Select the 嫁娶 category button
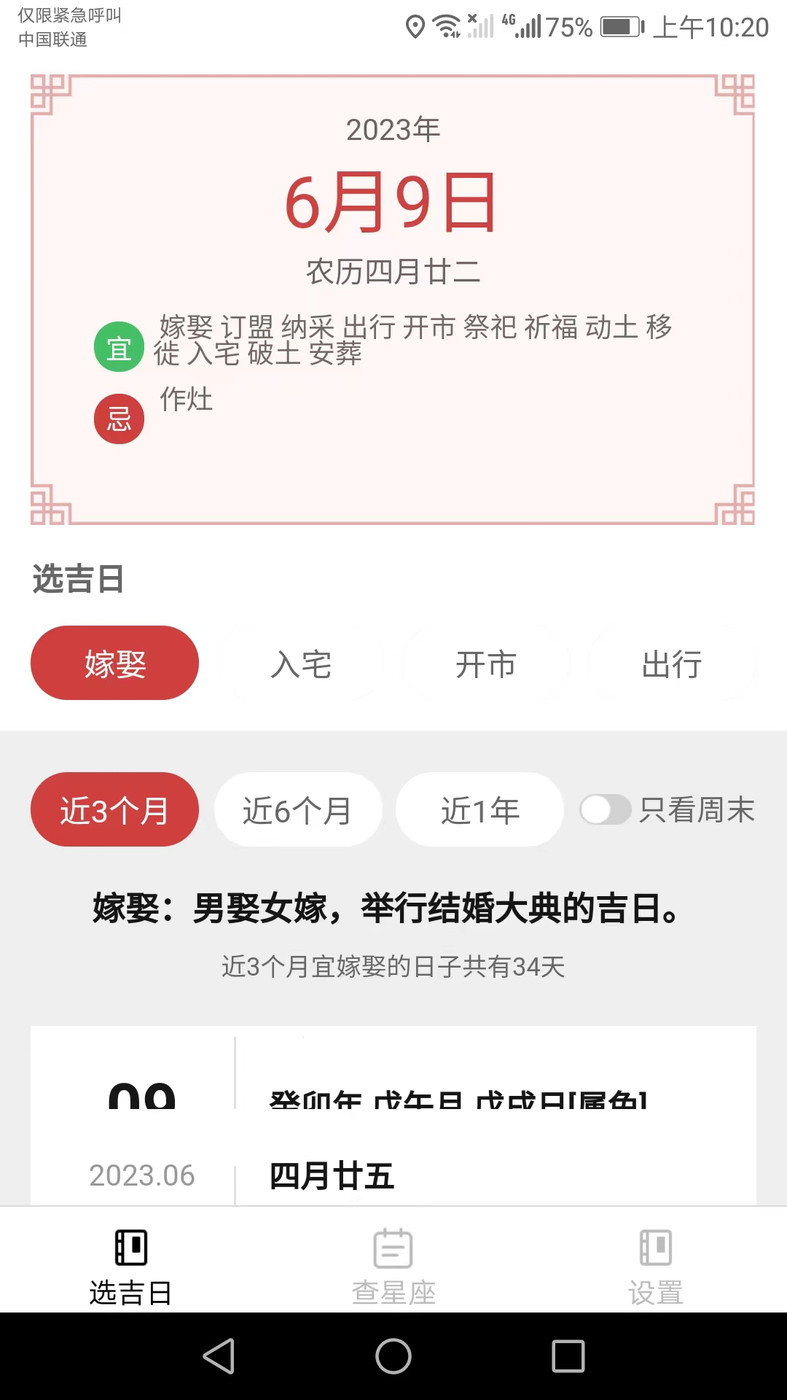 pyautogui.click(x=114, y=663)
